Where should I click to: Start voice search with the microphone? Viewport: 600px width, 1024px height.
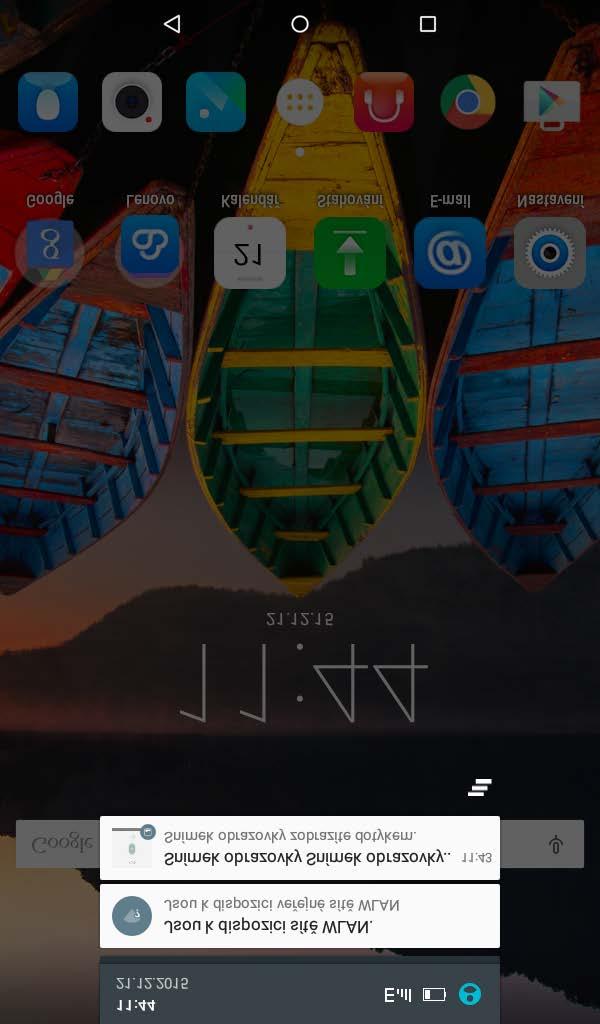pyautogui.click(x=557, y=845)
